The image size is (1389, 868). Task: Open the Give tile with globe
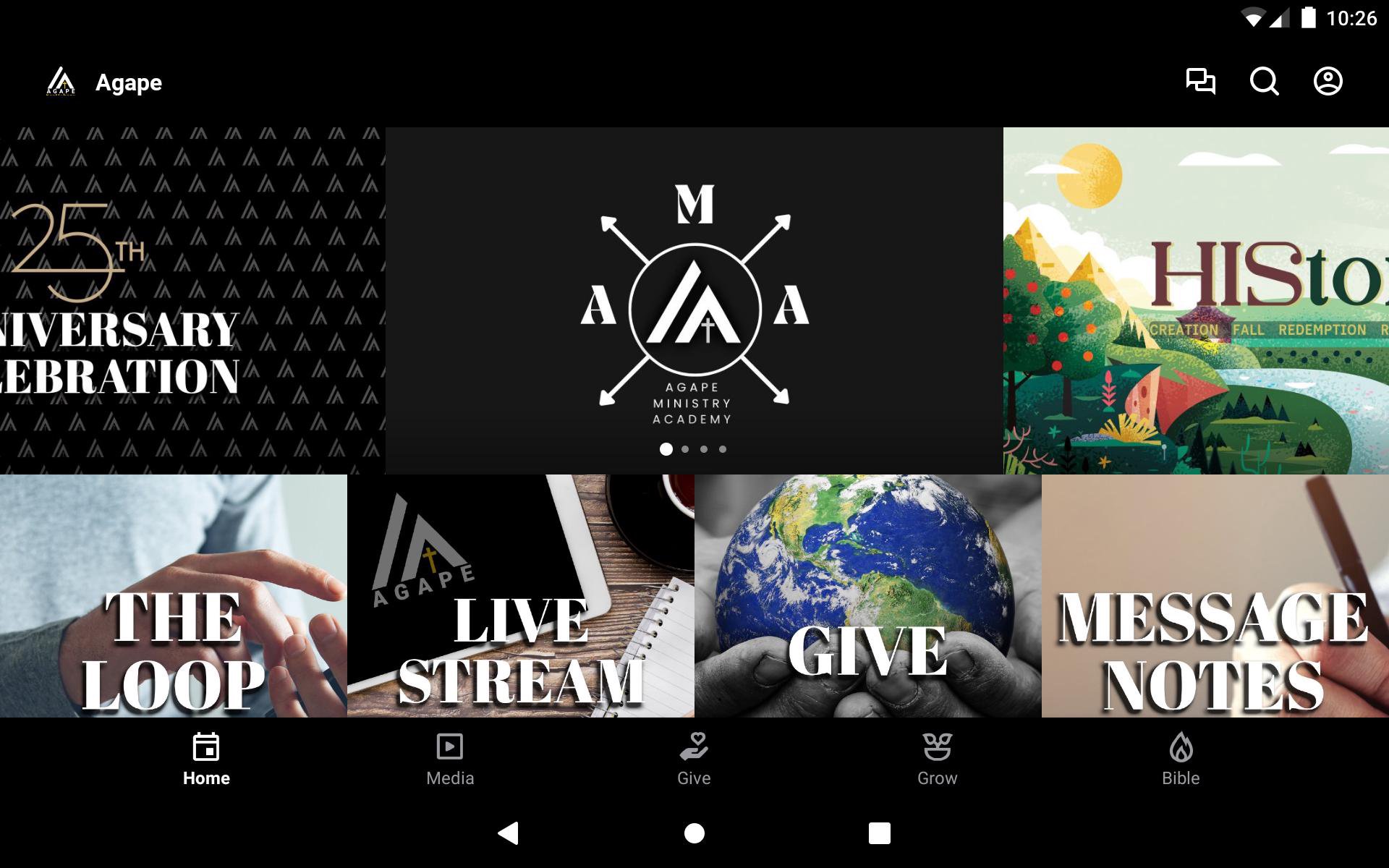coord(867,596)
